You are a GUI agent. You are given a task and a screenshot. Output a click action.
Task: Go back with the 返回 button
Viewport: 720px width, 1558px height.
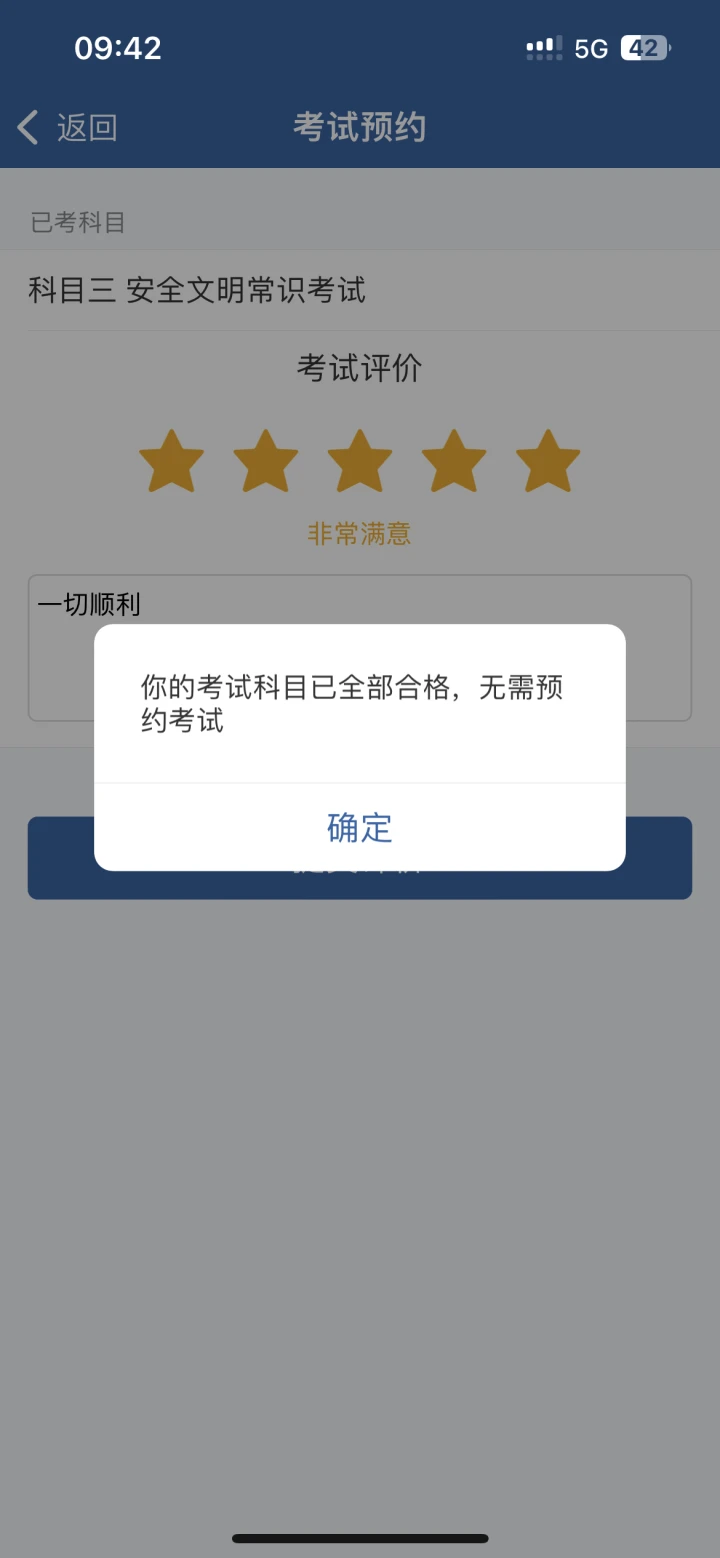[68, 128]
